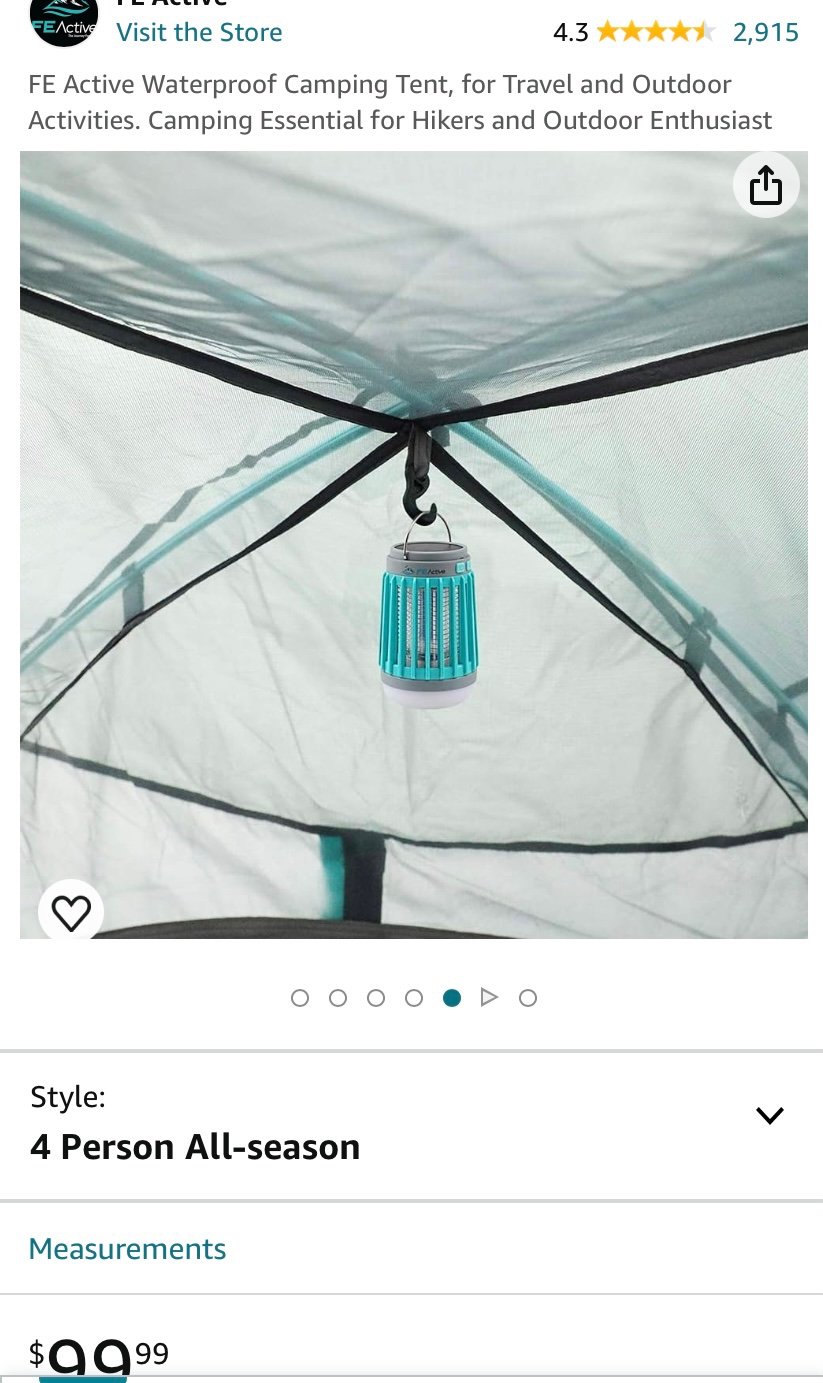Select the product video play indicator

tap(489, 997)
